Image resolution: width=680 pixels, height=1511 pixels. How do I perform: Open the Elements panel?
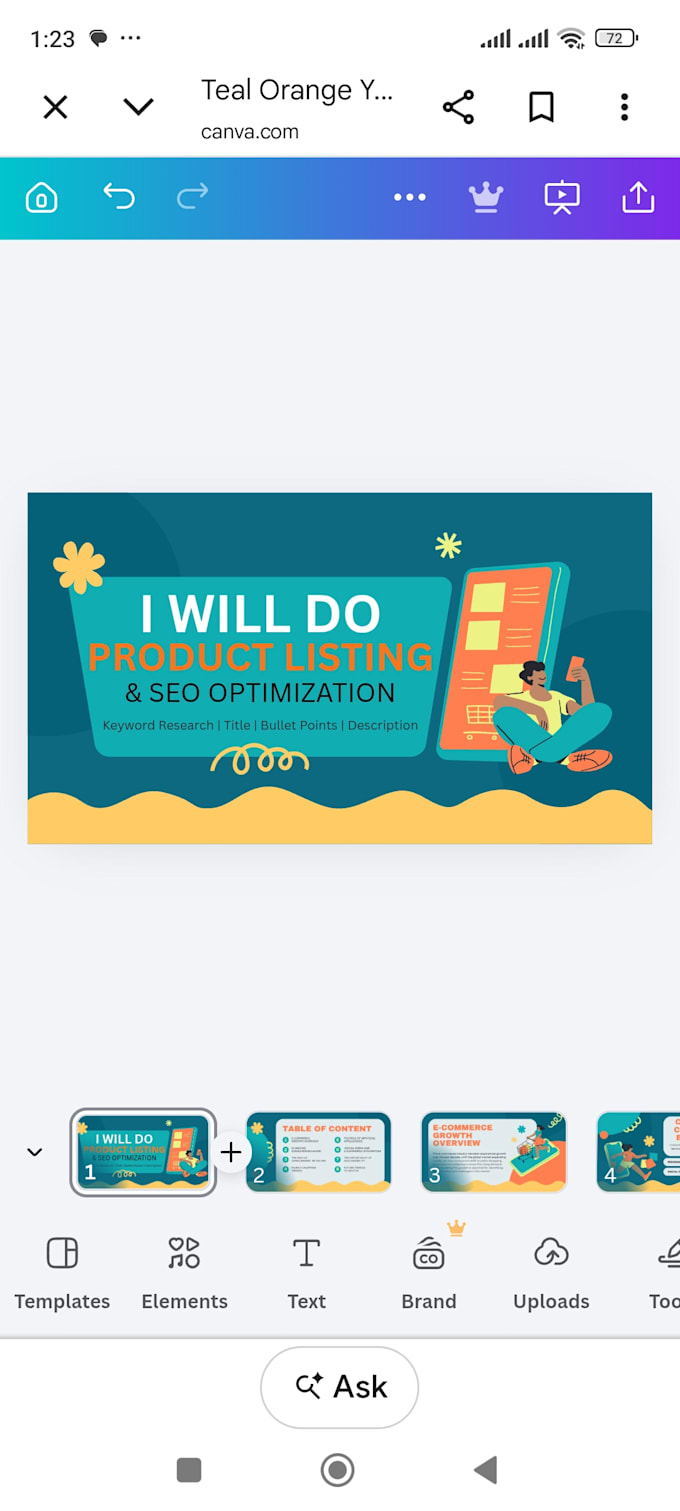(x=184, y=1272)
